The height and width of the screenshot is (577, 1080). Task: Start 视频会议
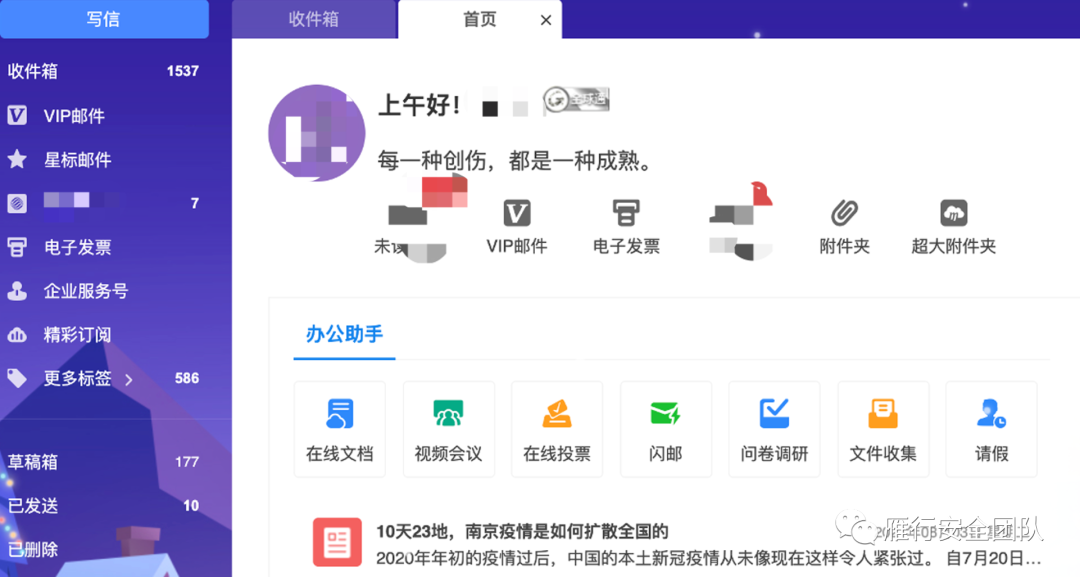pyautogui.click(x=448, y=429)
